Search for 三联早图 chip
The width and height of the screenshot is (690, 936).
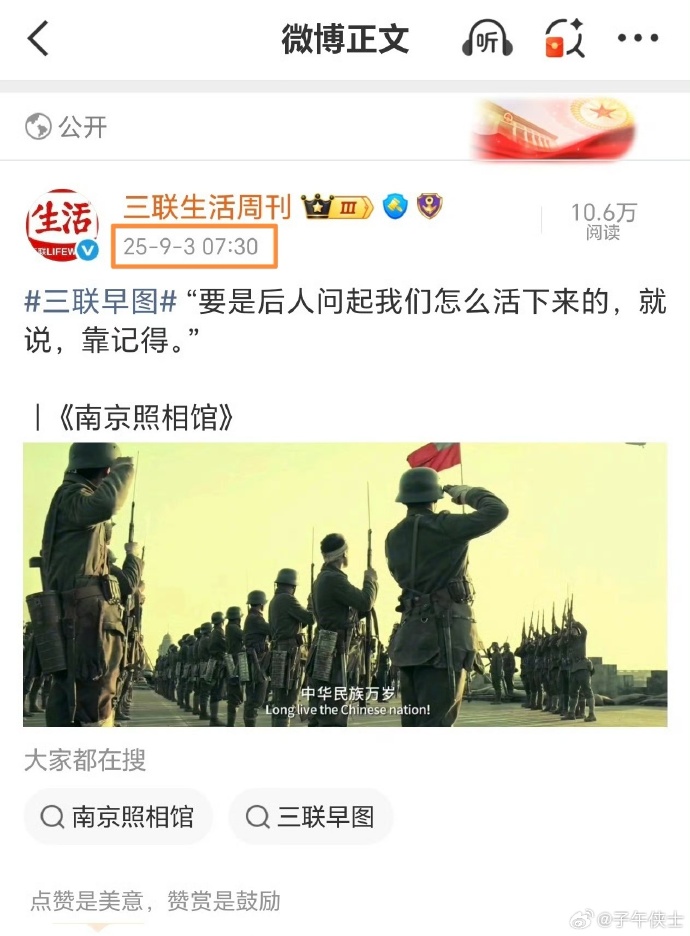click(310, 817)
